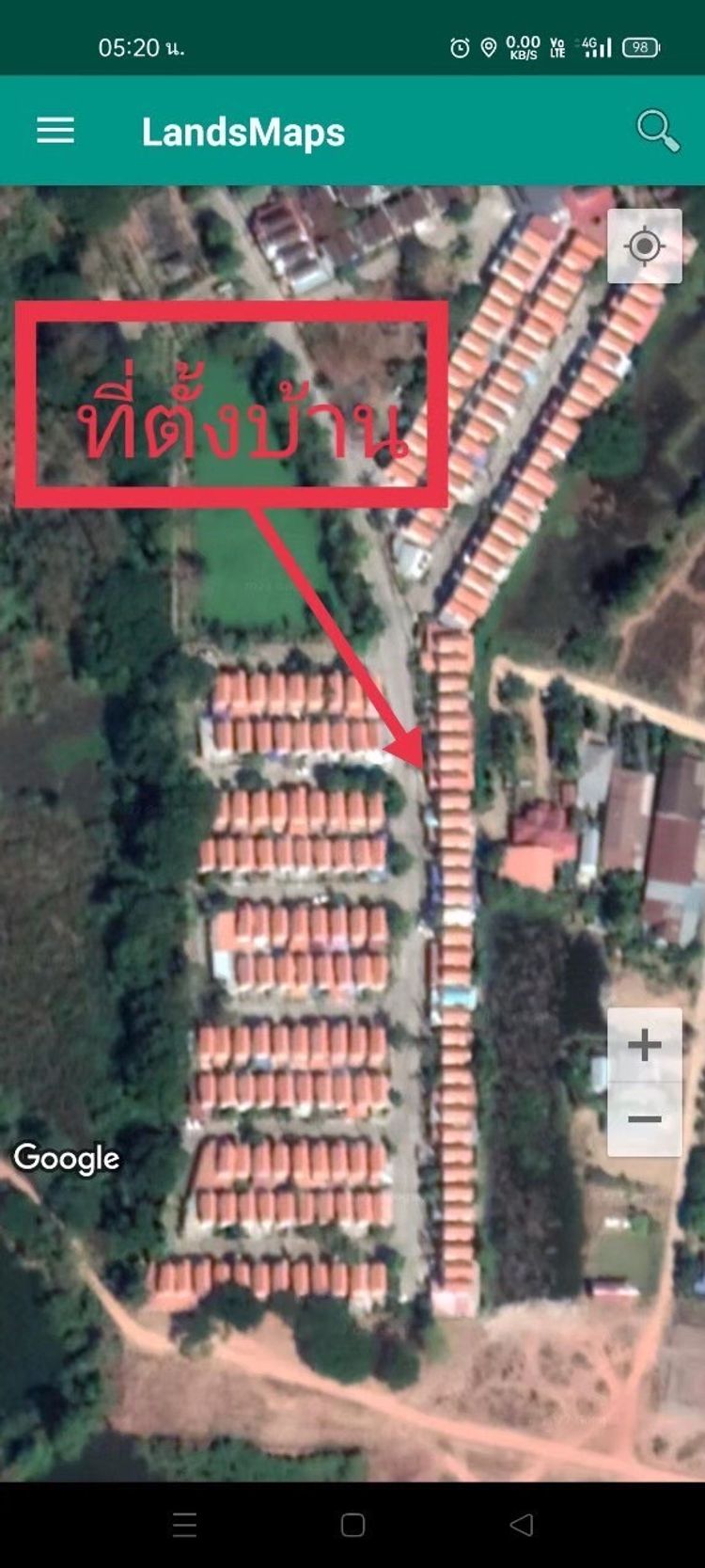The width and height of the screenshot is (705, 1568).
Task: Go to home screen via home button
Action: coord(352,1525)
